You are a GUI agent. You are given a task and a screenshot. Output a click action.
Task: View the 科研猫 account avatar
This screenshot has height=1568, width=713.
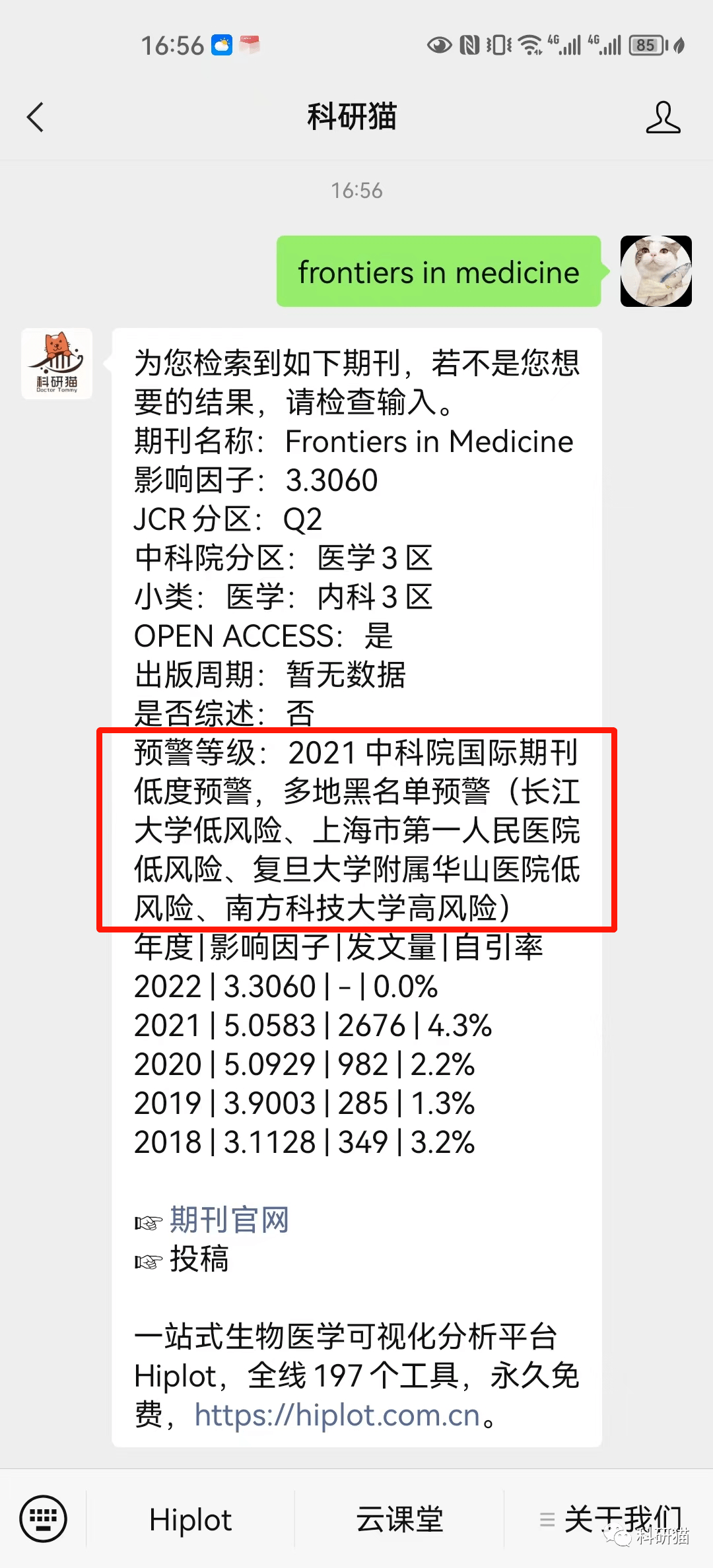57,364
